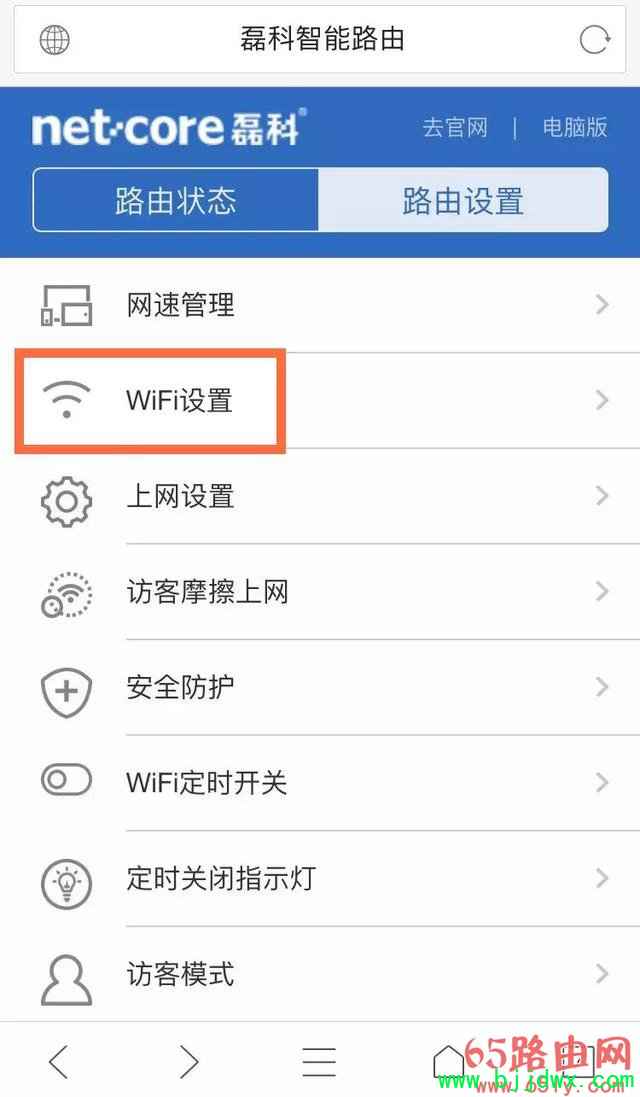
Task: Open 安全防护 settings
Action: [x=320, y=688]
